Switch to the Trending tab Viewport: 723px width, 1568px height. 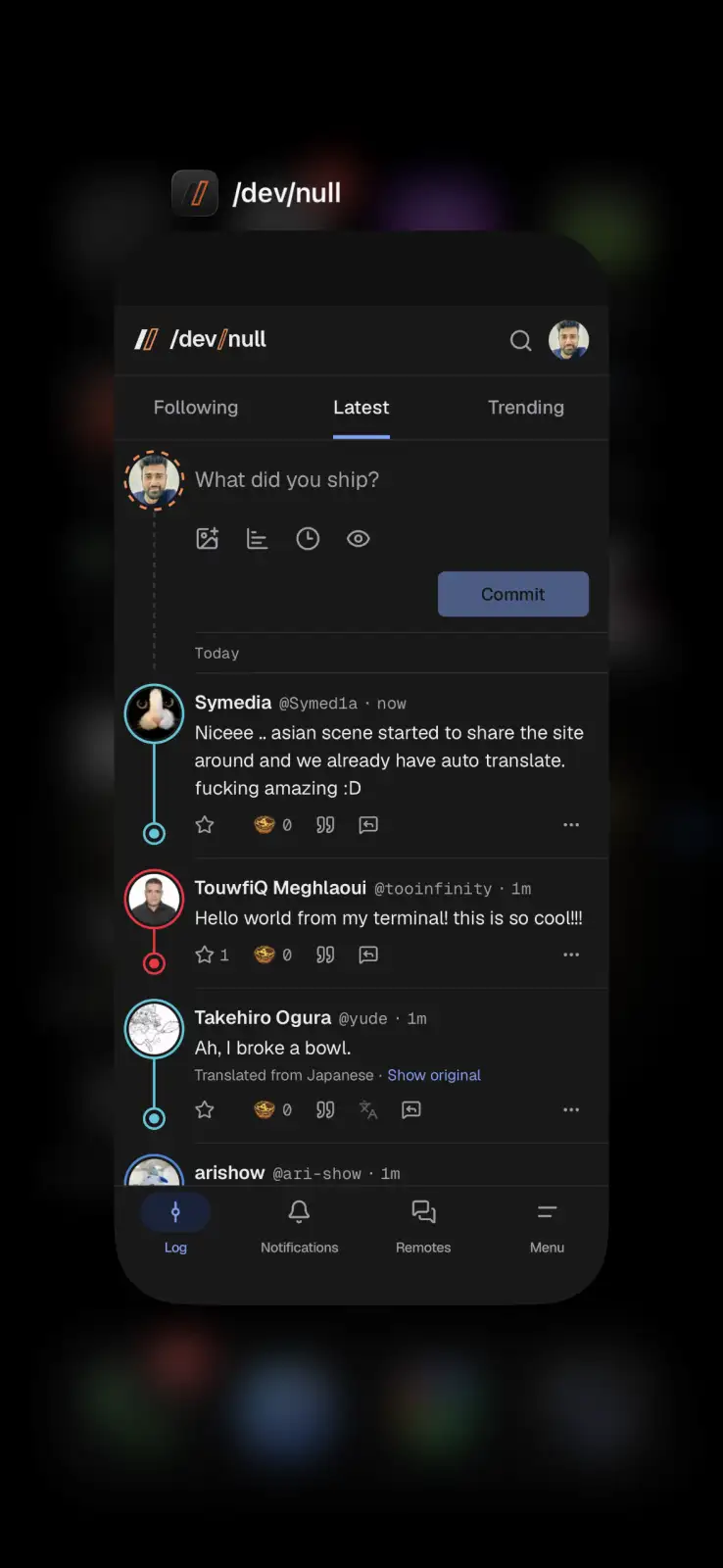[526, 408]
